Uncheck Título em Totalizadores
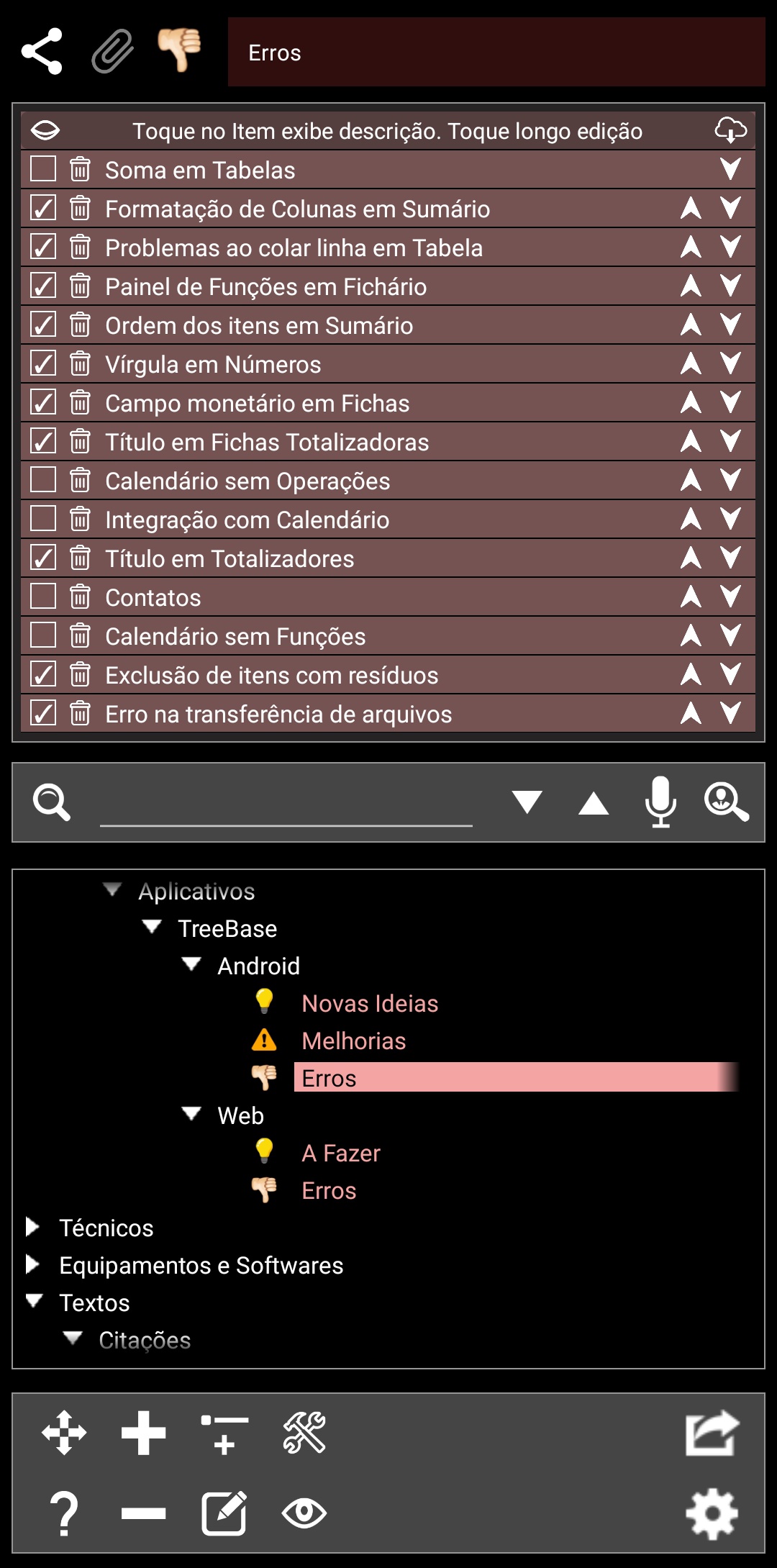 43,558
